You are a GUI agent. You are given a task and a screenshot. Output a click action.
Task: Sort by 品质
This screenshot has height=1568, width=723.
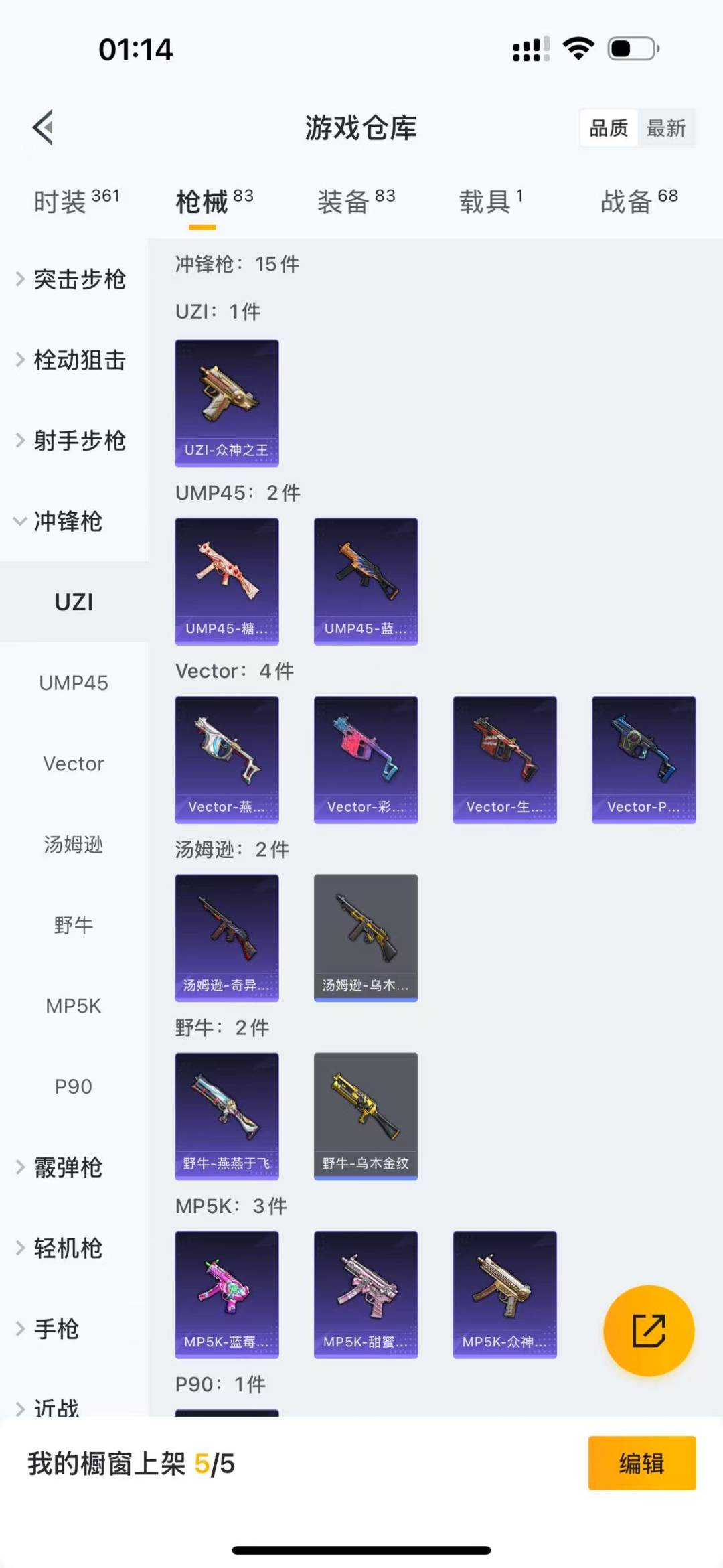coord(609,128)
